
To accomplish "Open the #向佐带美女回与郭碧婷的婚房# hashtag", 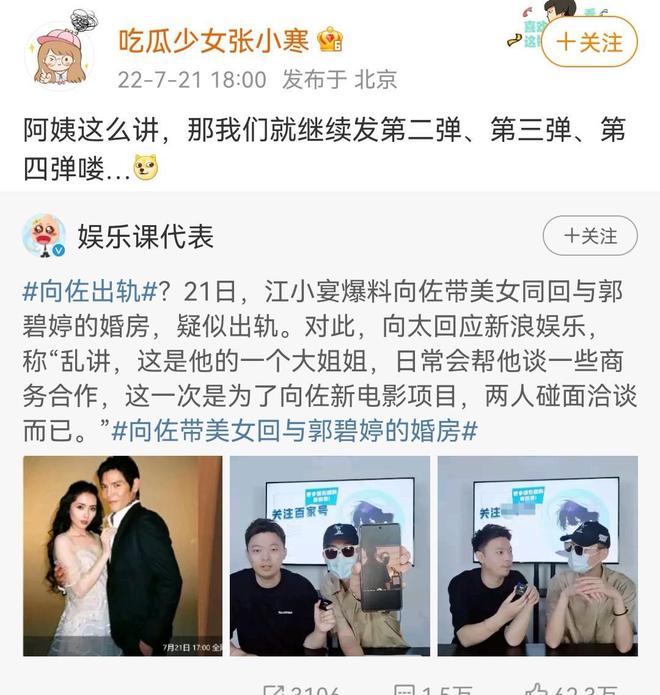I will coord(295,430).
